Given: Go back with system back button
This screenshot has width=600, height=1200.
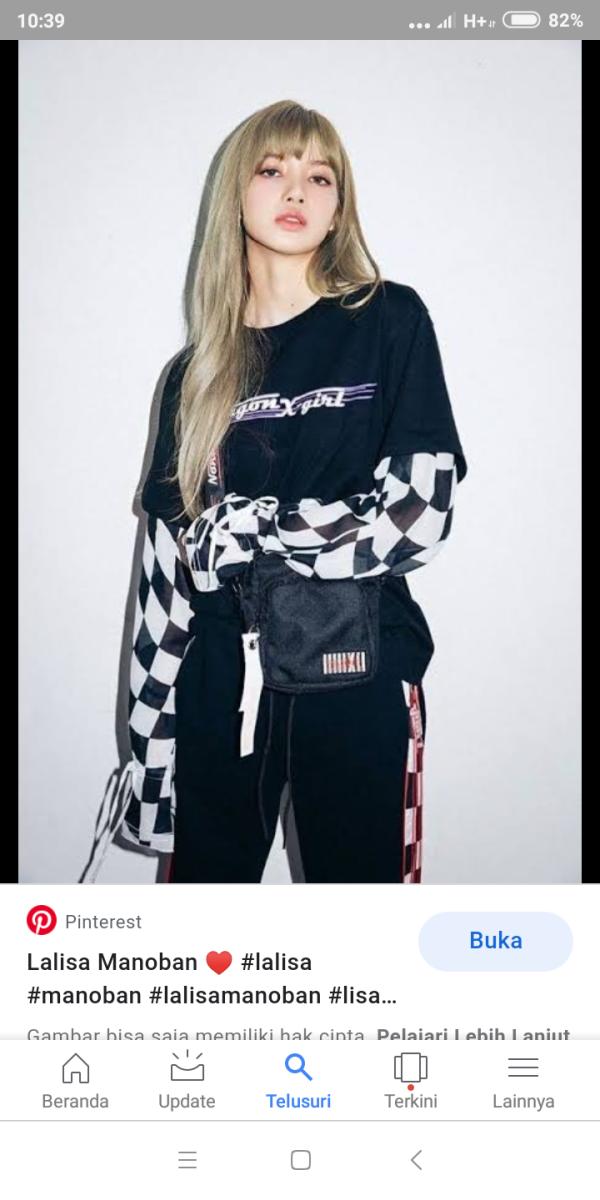Looking at the screenshot, I should 417,1160.
